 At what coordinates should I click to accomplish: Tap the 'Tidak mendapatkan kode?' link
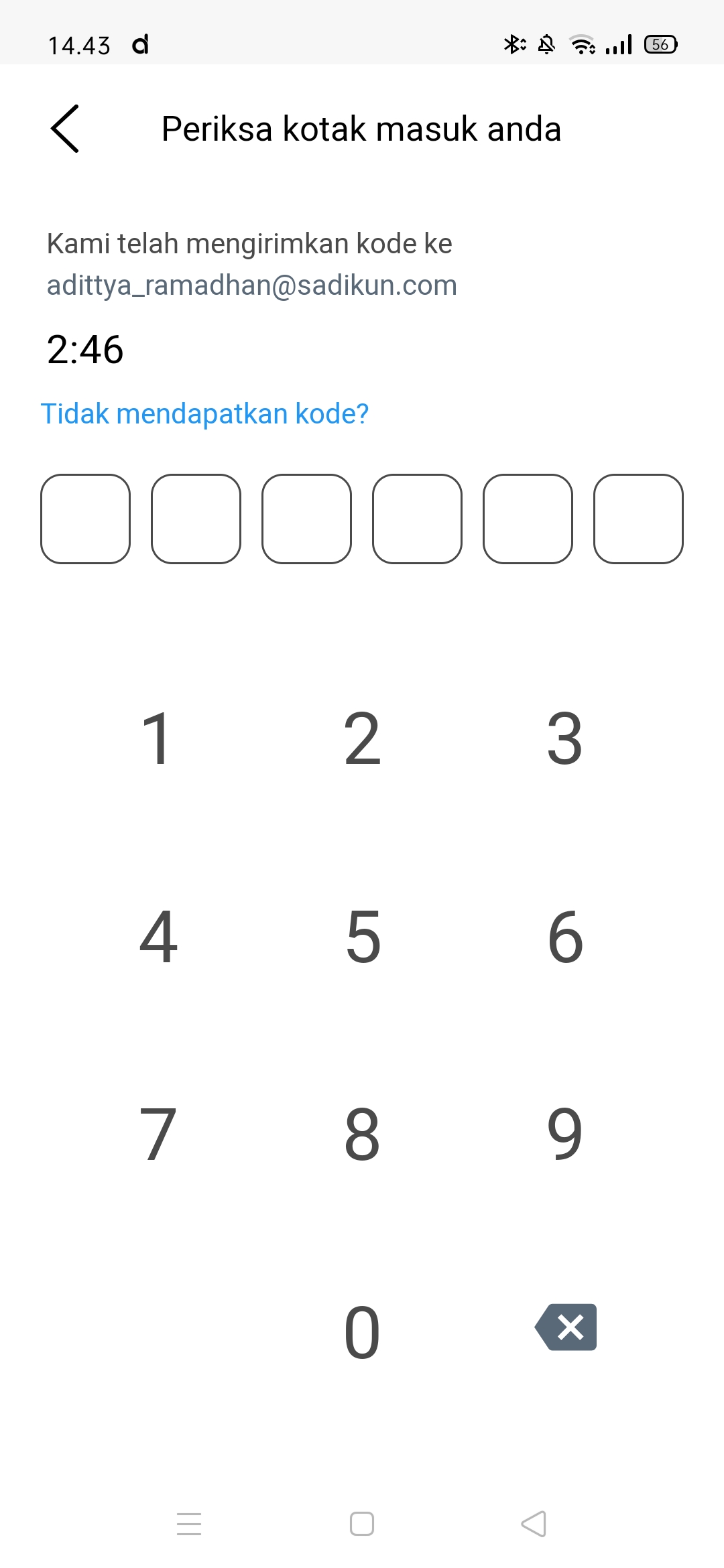tap(204, 413)
